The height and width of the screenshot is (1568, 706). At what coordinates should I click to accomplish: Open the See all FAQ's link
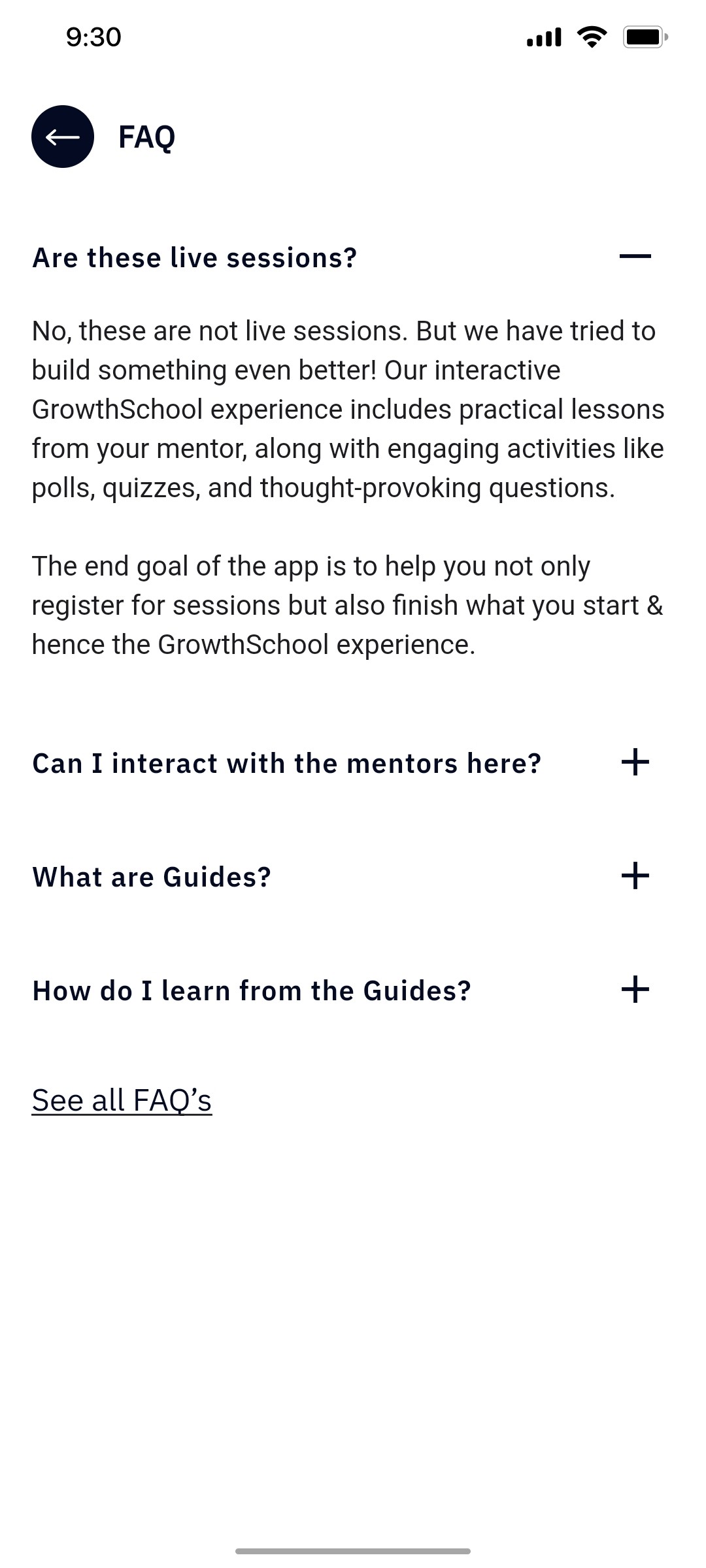pyautogui.click(x=123, y=1098)
